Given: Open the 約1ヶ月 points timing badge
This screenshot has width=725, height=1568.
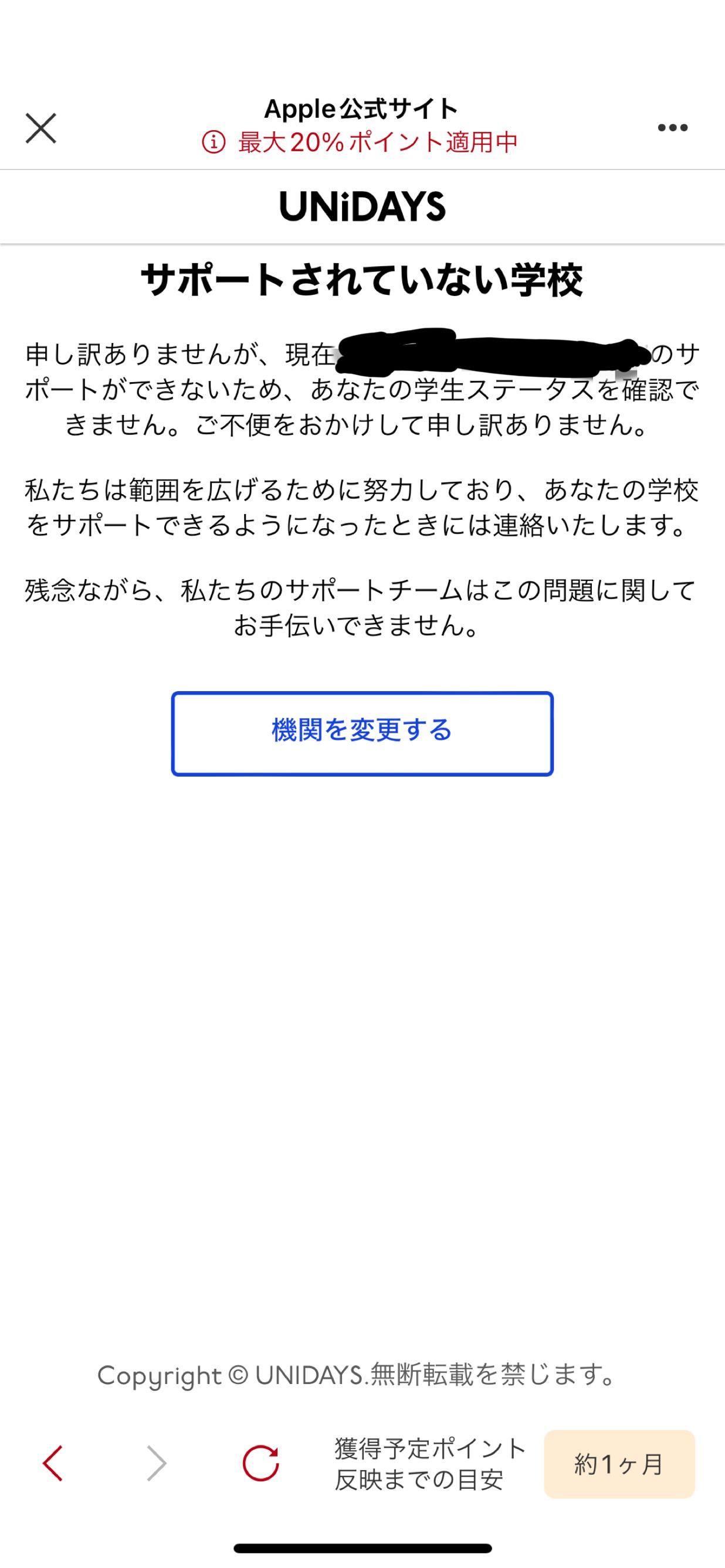Looking at the screenshot, I should coord(618,1463).
